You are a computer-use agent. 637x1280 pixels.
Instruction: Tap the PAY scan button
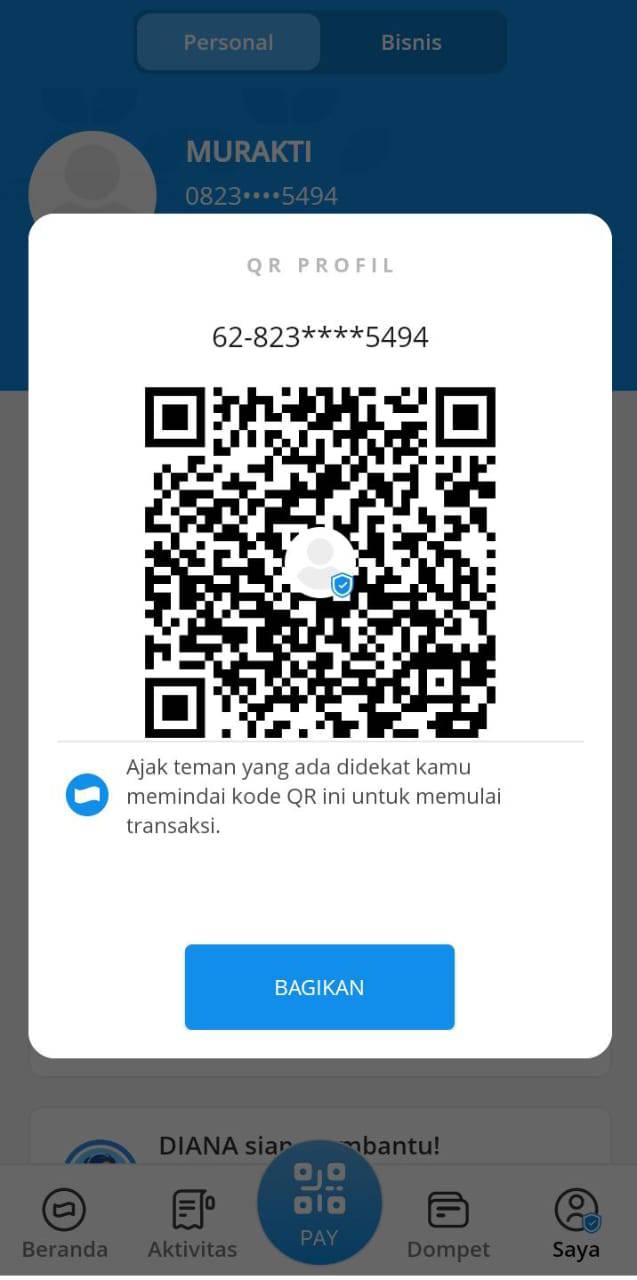[319, 1204]
